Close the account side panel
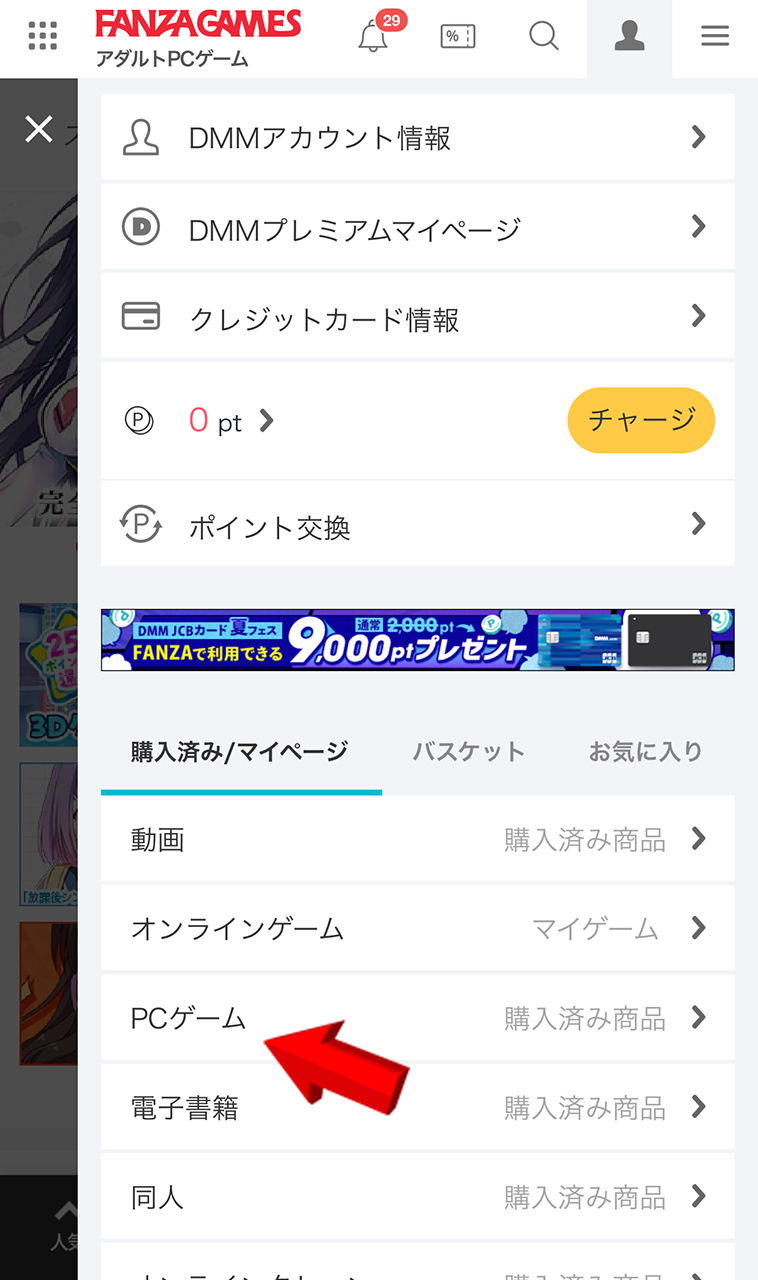This screenshot has height=1280, width=758. click(39, 129)
